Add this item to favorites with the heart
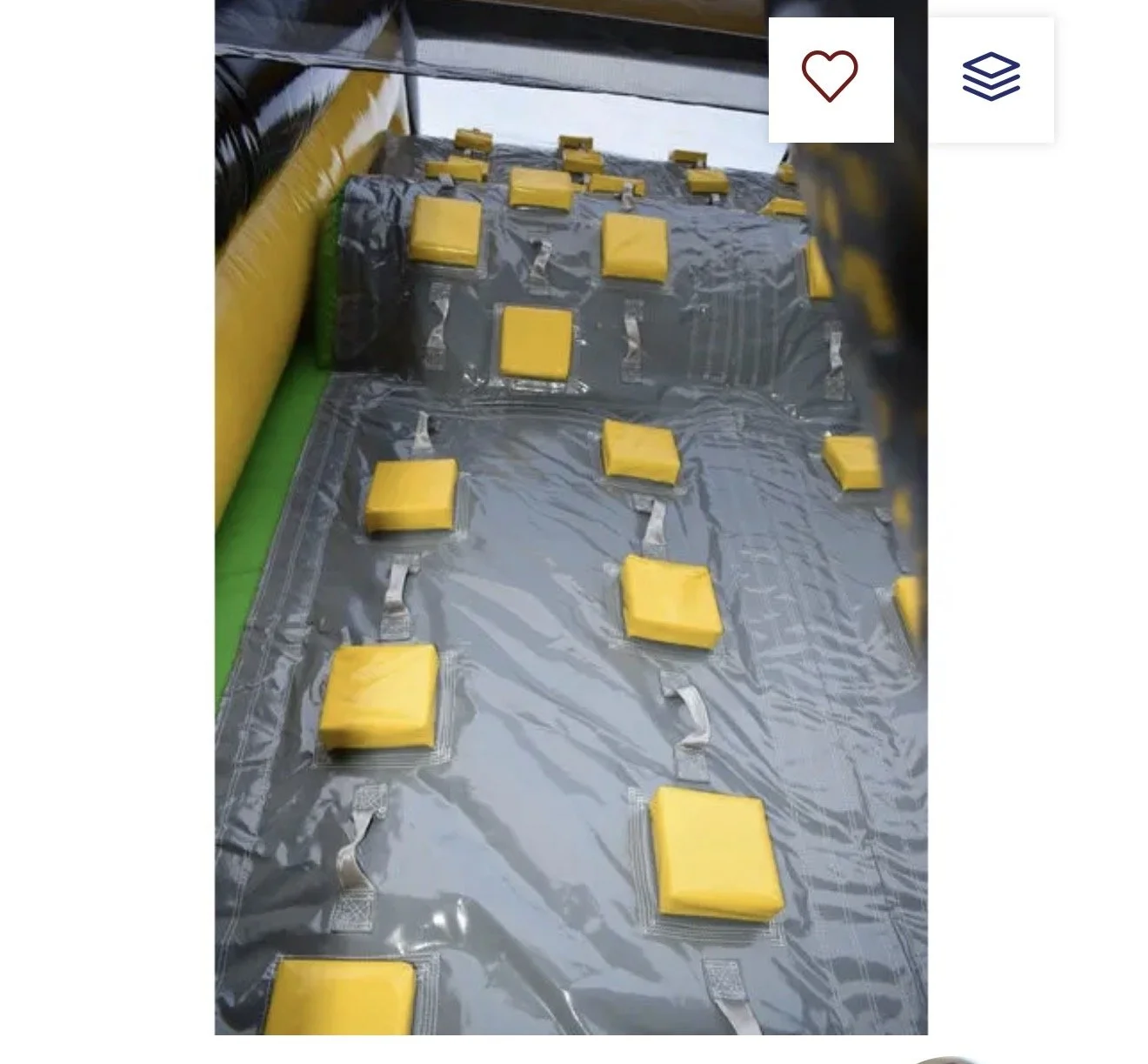This screenshot has height=1064, width=1148. click(x=830, y=78)
